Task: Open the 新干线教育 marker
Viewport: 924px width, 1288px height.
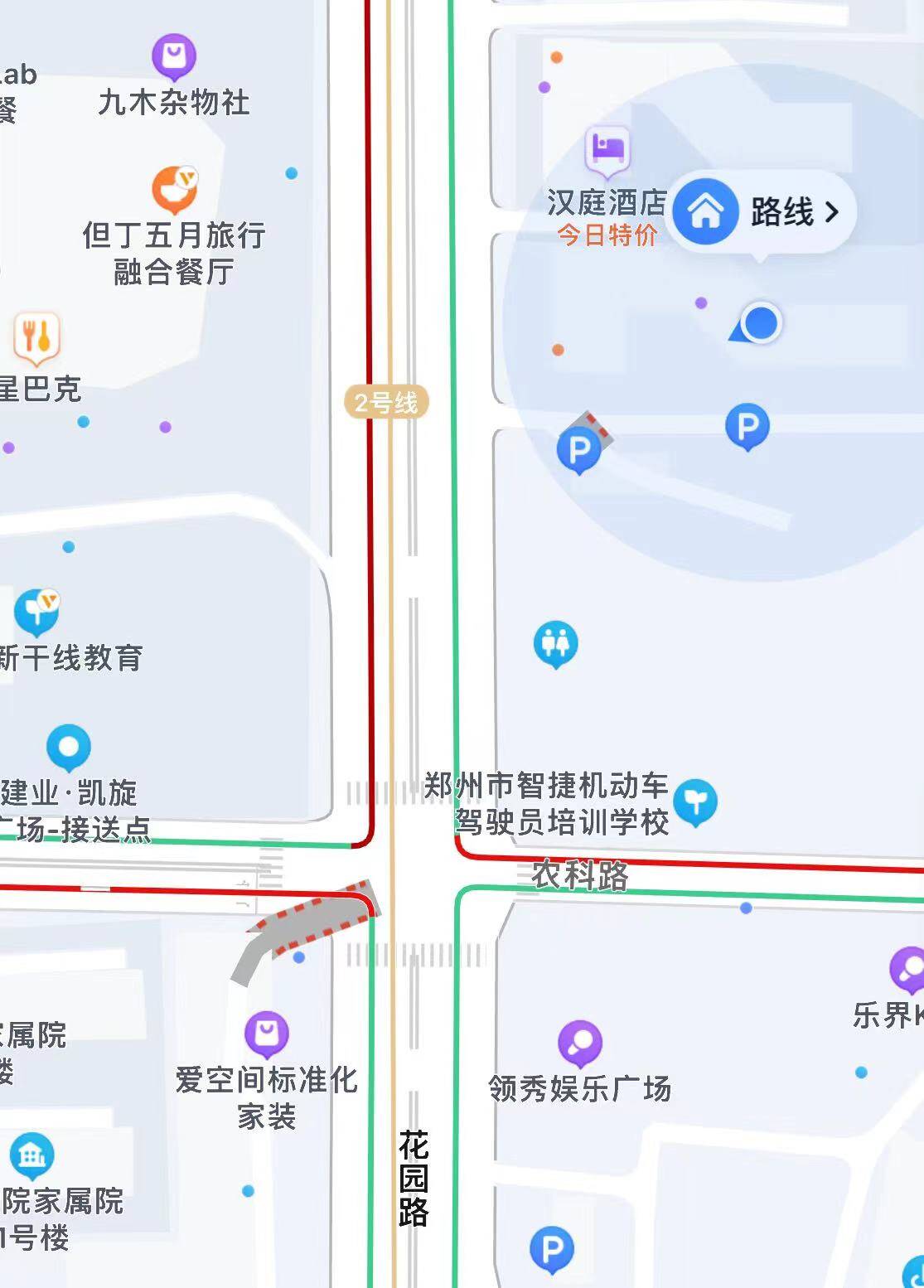Action: coord(36,612)
